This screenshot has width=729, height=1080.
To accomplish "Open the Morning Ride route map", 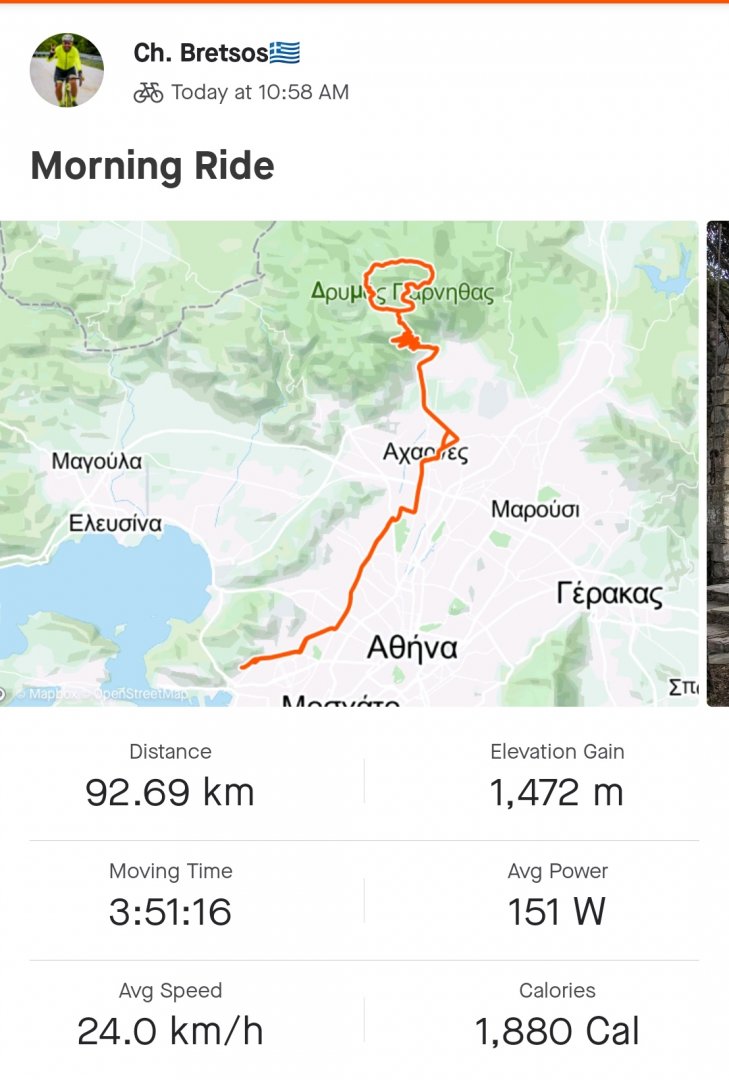I will click(349, 463).
